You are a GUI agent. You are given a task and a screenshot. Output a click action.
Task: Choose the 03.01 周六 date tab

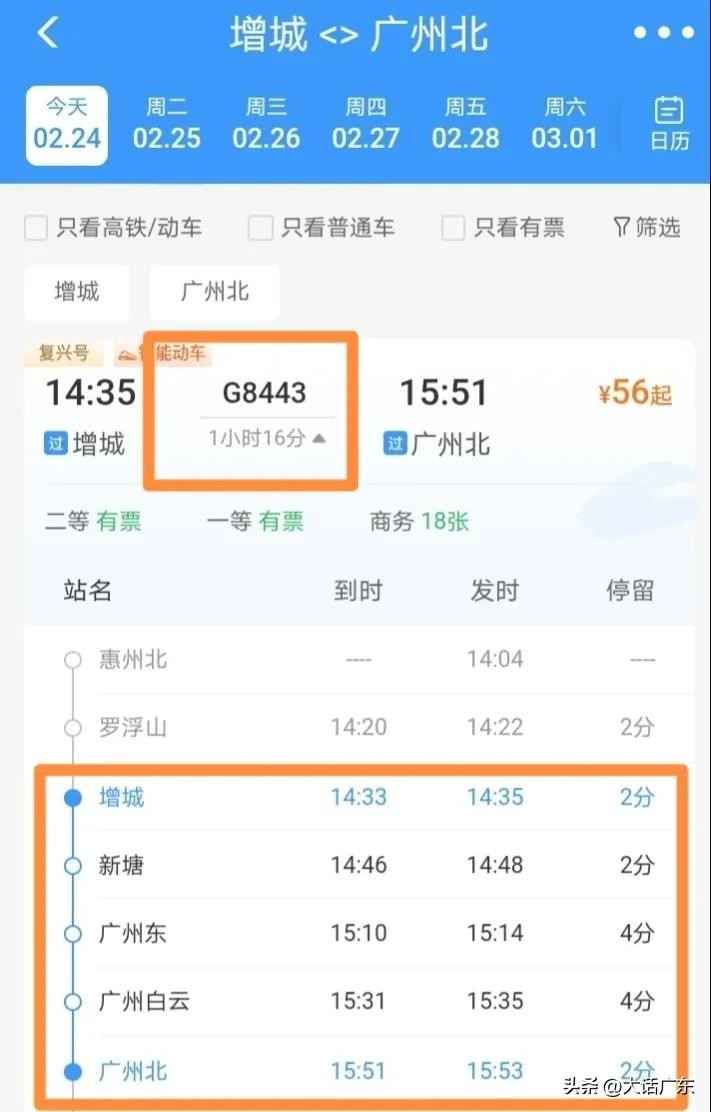(x=564, y=124)
